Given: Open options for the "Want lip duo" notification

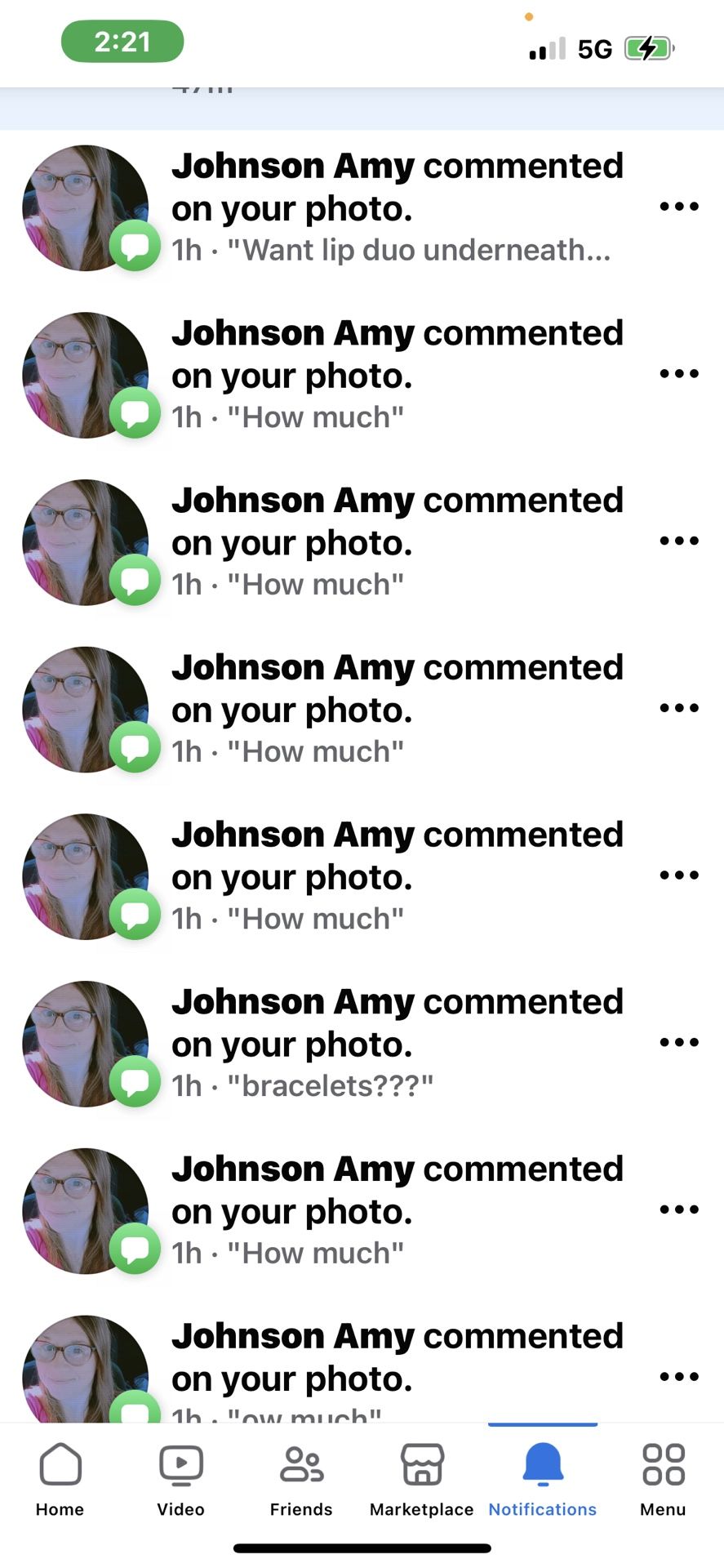Looking at the screenshot, I should [679, 207].
